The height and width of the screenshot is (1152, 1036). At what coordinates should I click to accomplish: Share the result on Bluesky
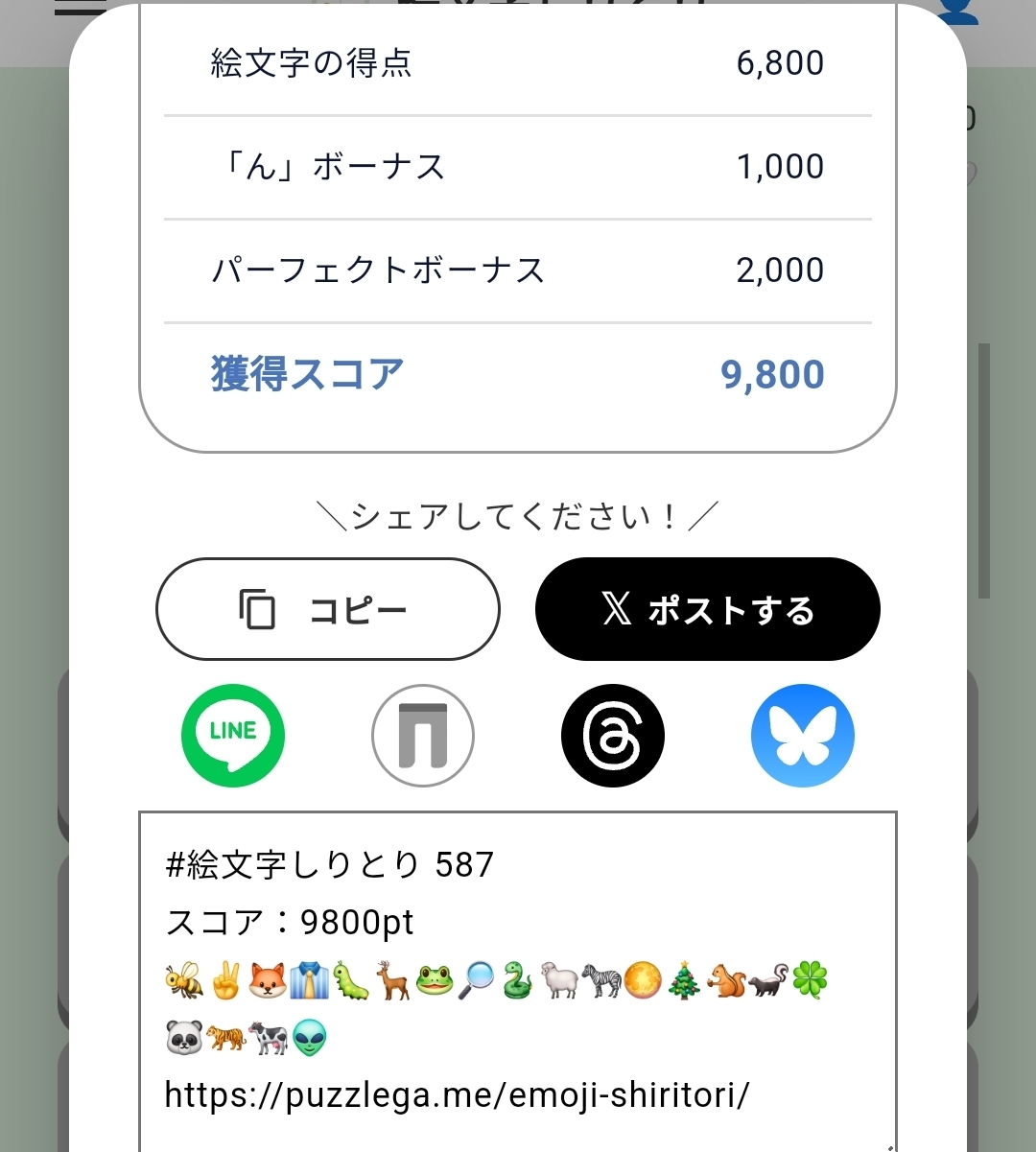[803, 736]
